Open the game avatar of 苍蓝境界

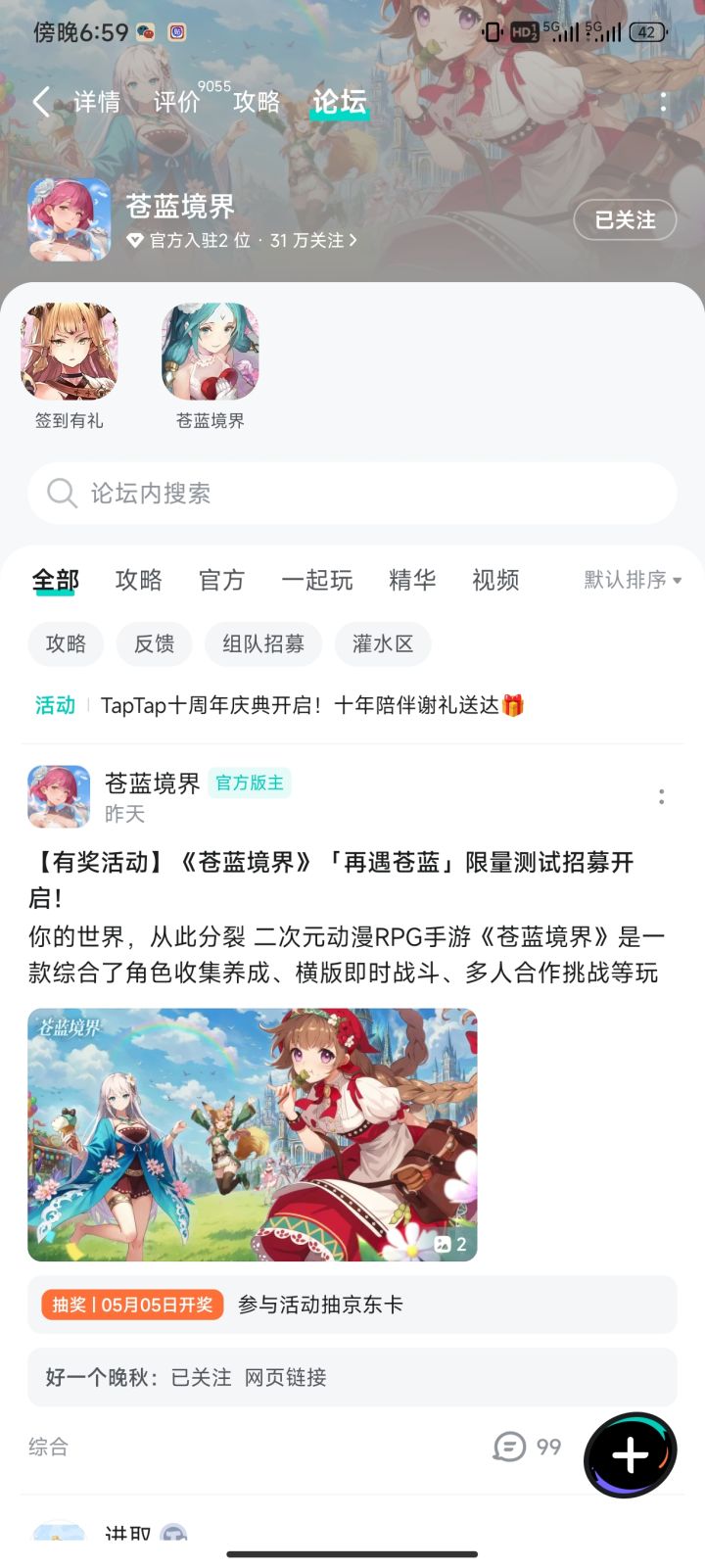tap(69, 219)
